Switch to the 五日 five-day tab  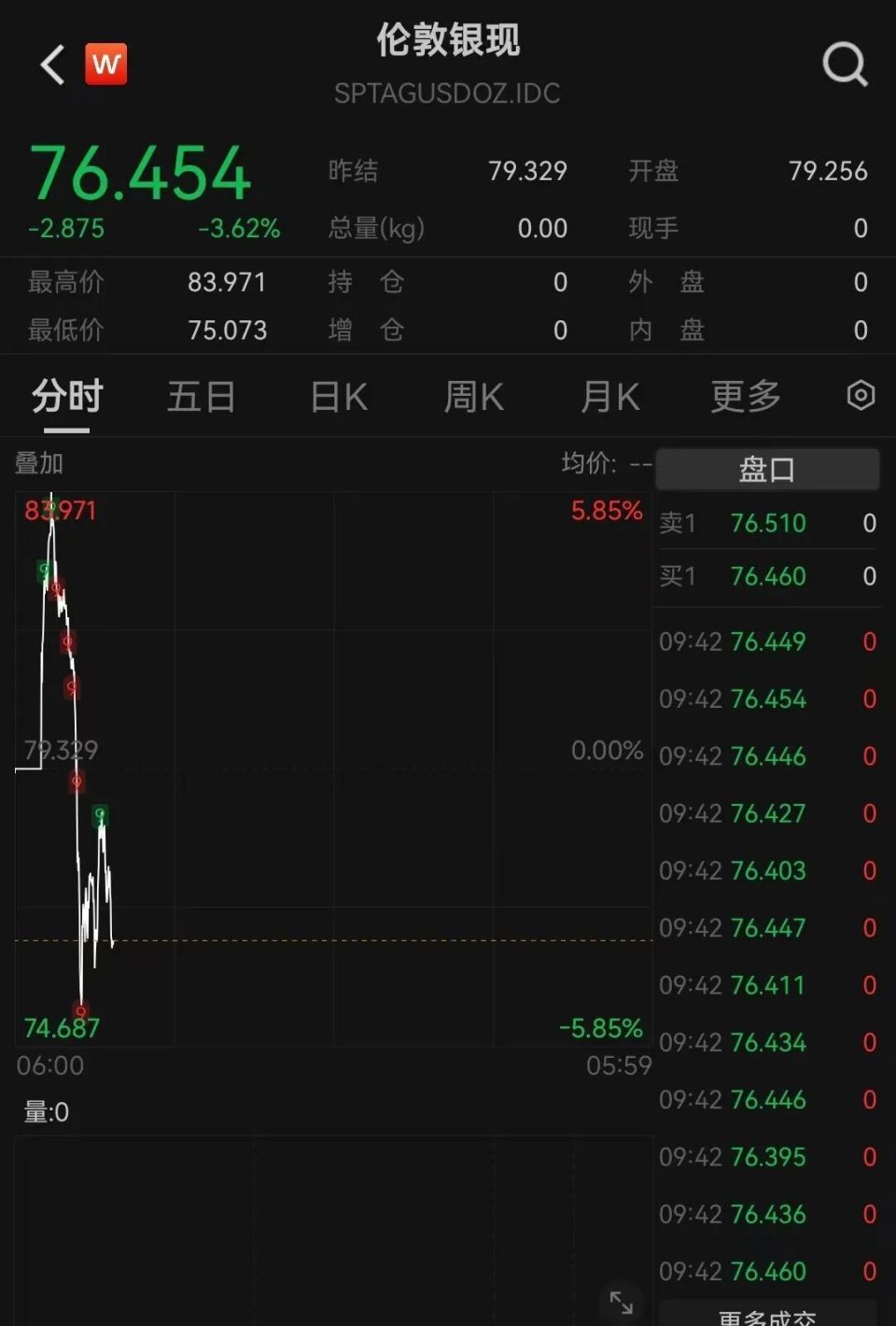200,396
